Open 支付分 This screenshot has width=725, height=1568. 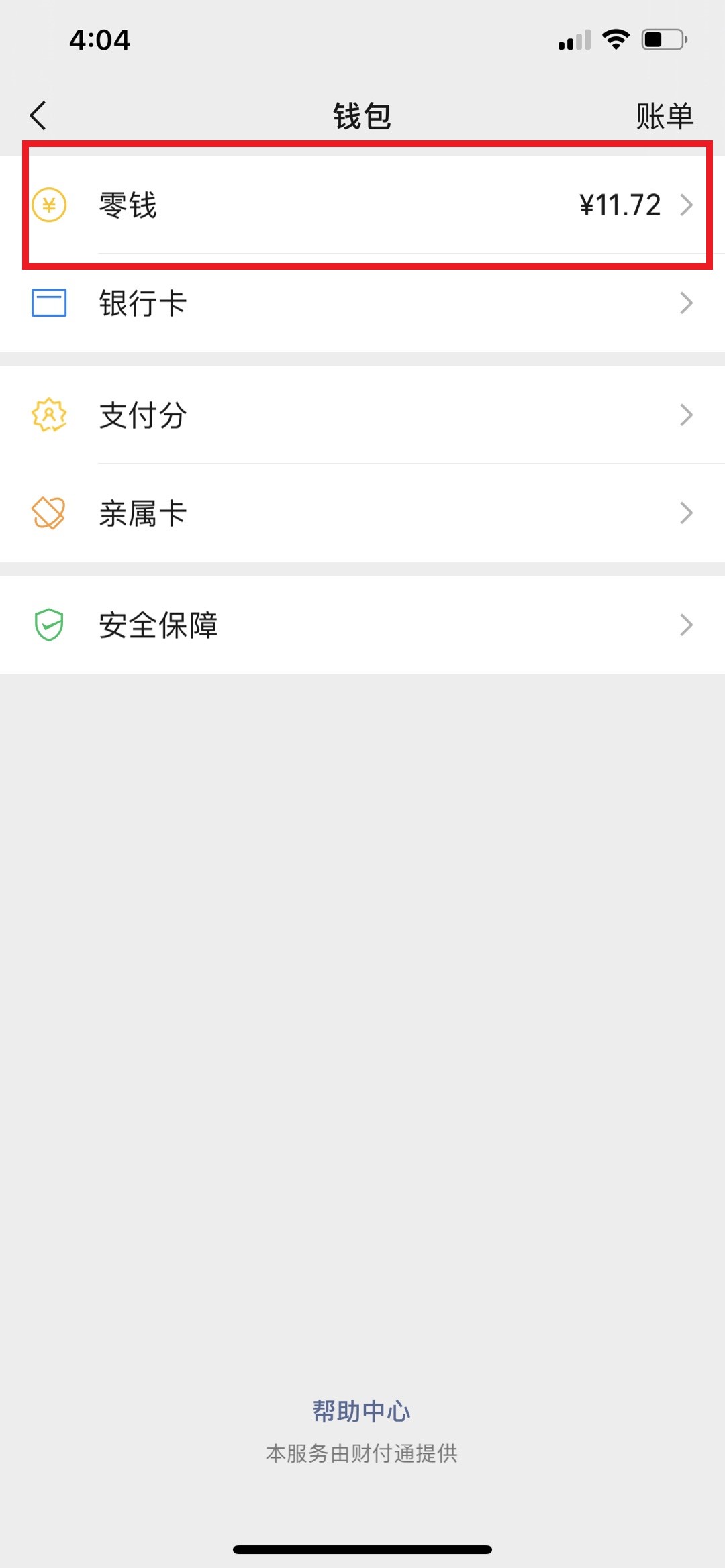(362, 415)
